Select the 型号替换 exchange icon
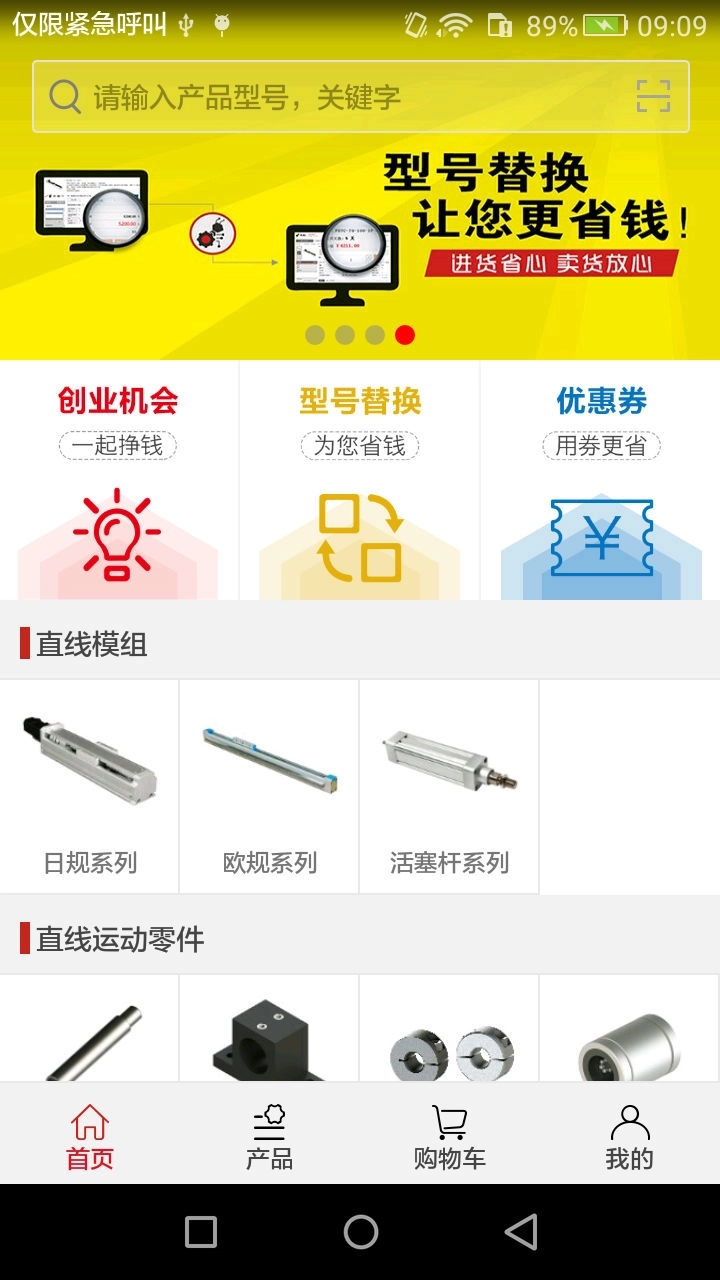 click(x=360, y=535)
